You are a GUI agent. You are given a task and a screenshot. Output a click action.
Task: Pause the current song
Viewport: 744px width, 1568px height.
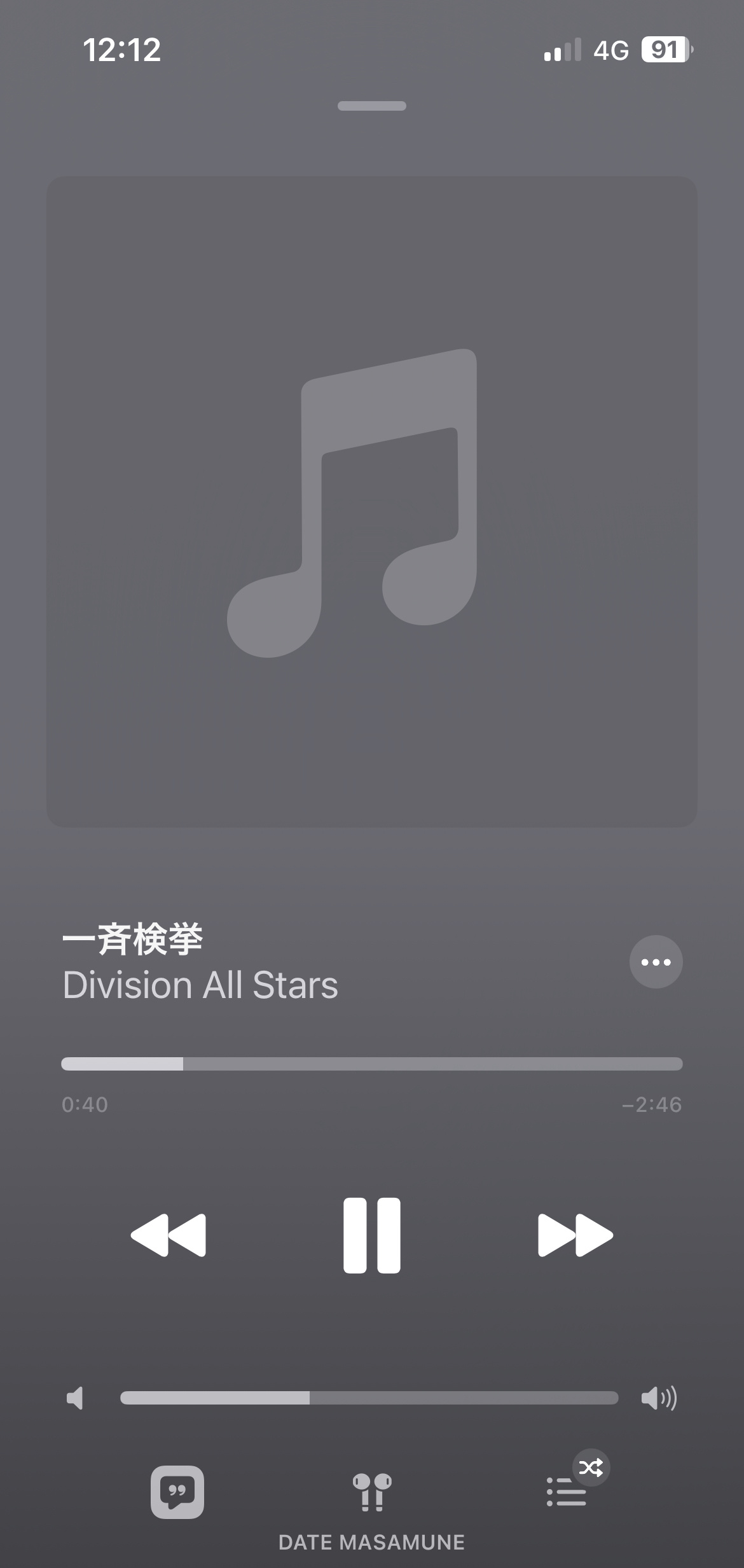(x=372, y=1235)
